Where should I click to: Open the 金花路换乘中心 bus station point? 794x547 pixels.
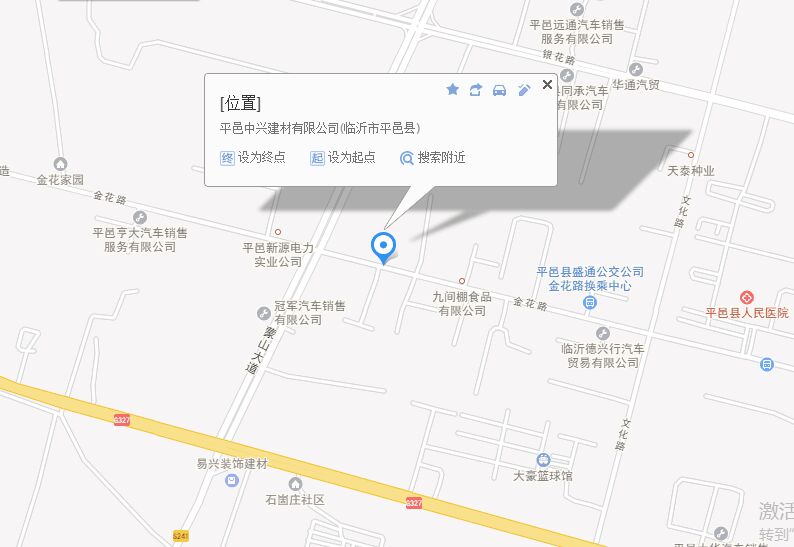[x=590, y=302]
